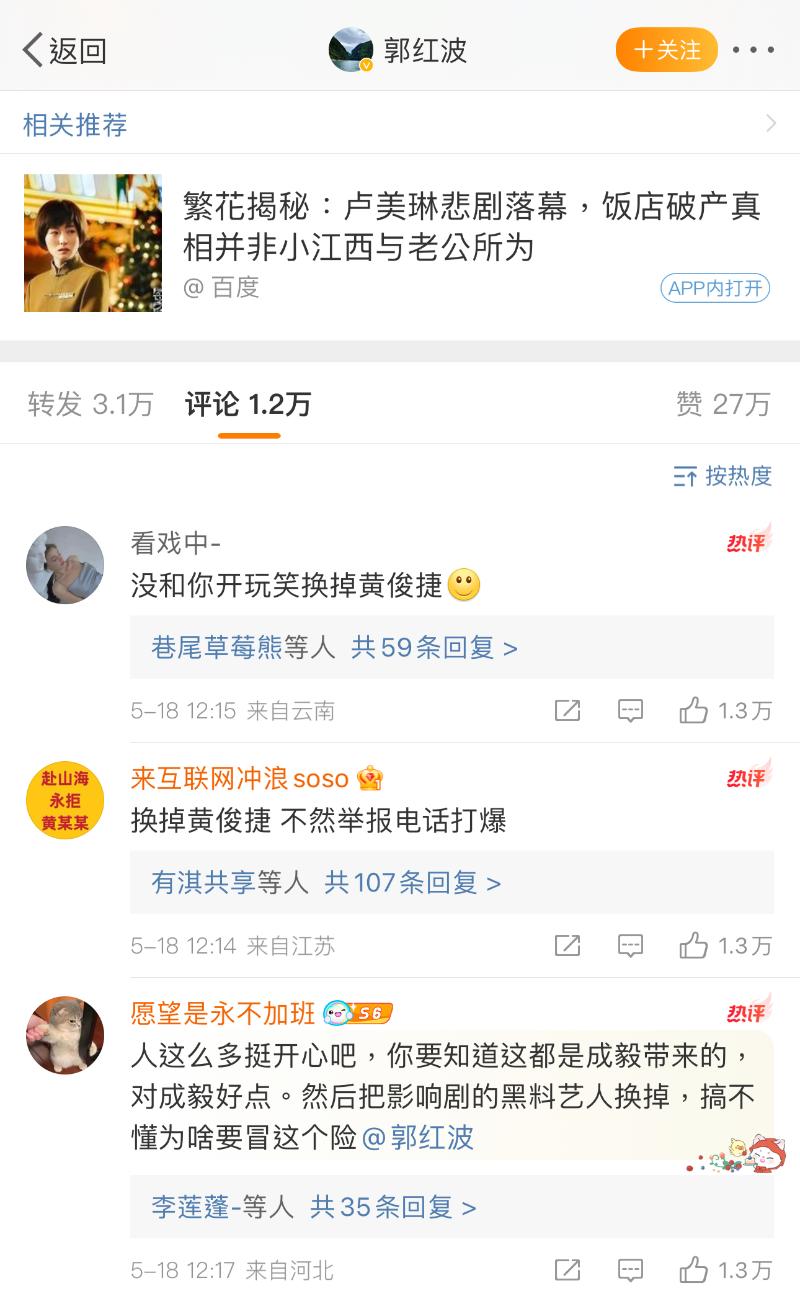The image size is (800, 1291).
Task: Open the 繁花揭秘 recommended article
Action: pyautogui.click(x=470, y=226)
